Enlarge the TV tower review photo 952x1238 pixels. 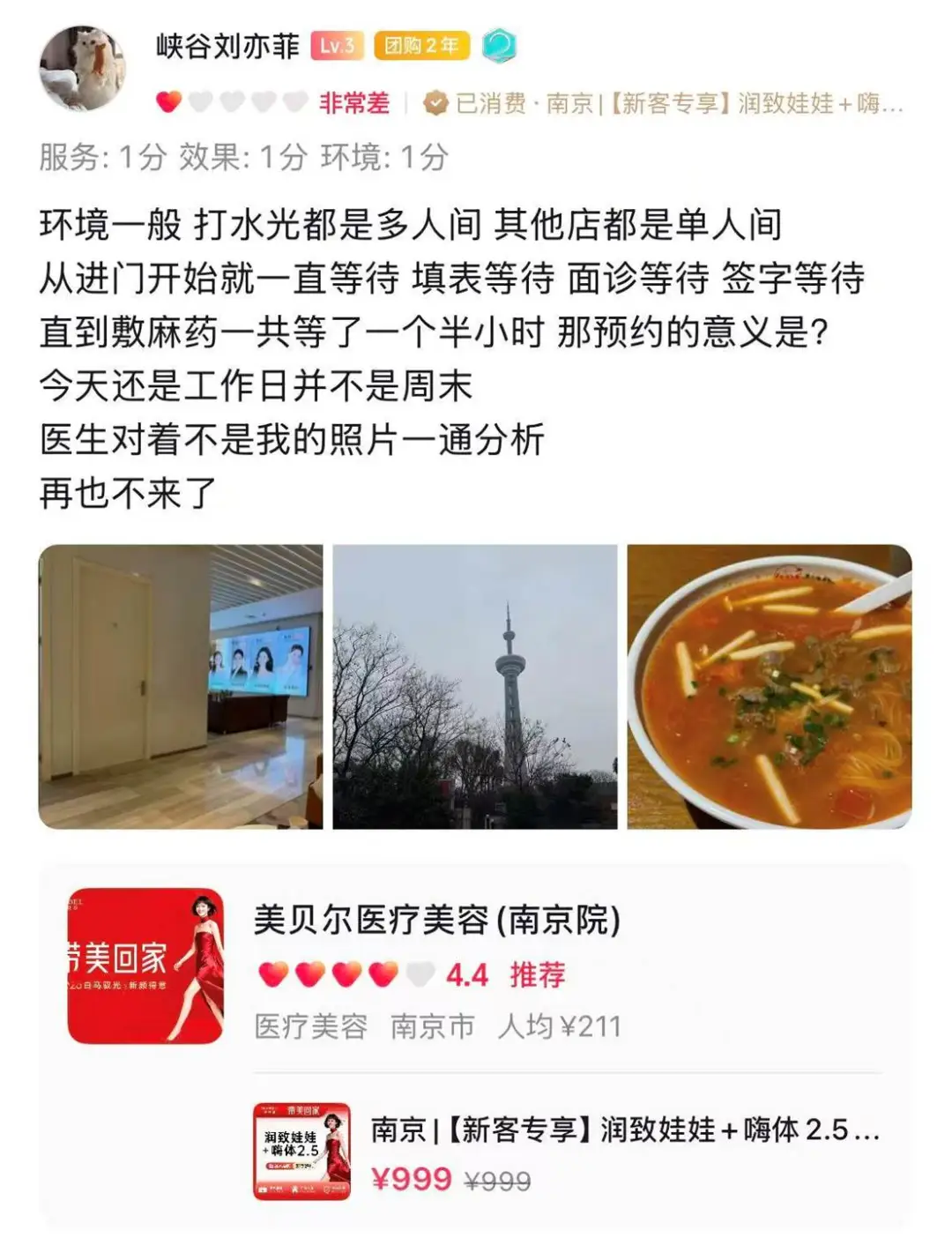pyautogui.click(x=475, y=687)
